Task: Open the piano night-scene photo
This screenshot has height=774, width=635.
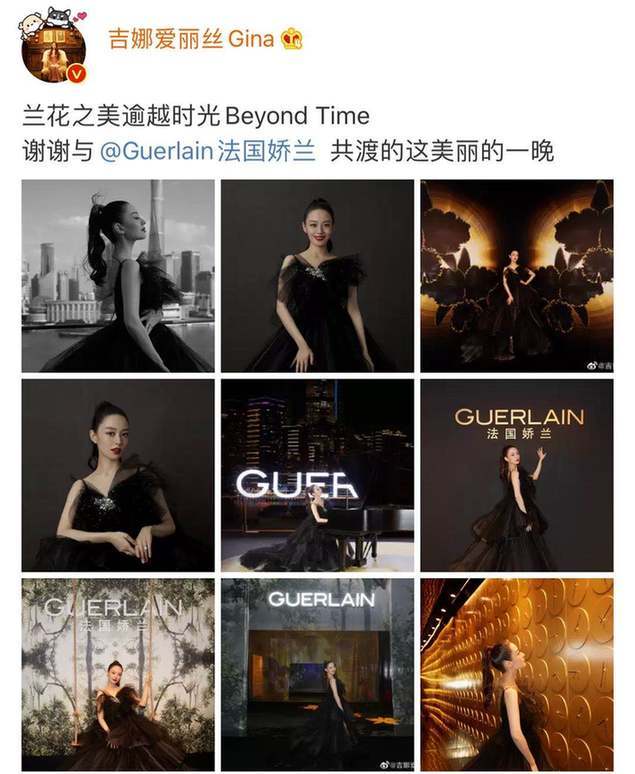Action: click(x=317, y=475)
